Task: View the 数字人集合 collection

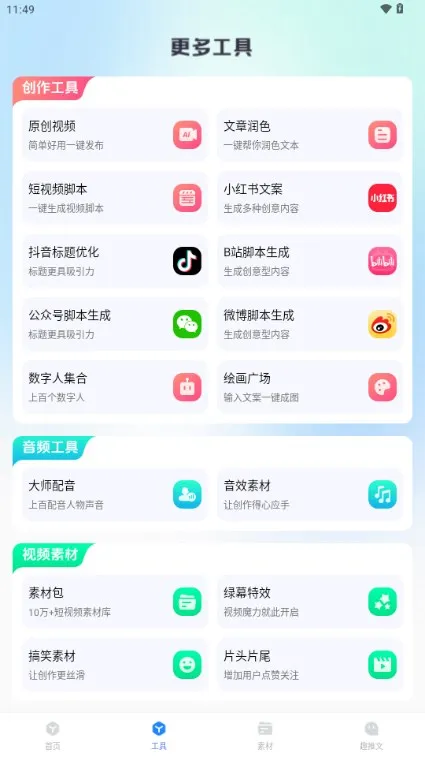Action: click(115, 387)
